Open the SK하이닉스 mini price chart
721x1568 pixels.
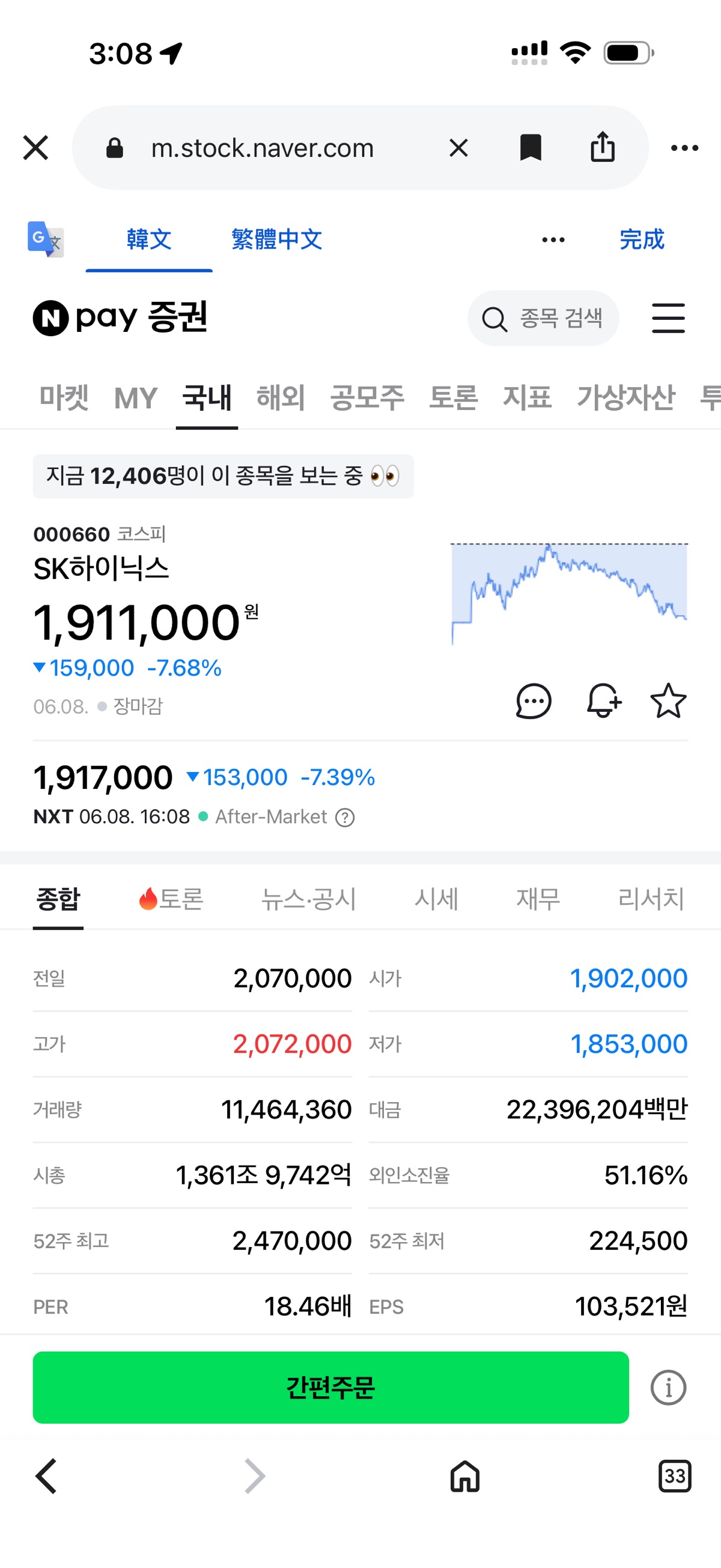[569, 592]
